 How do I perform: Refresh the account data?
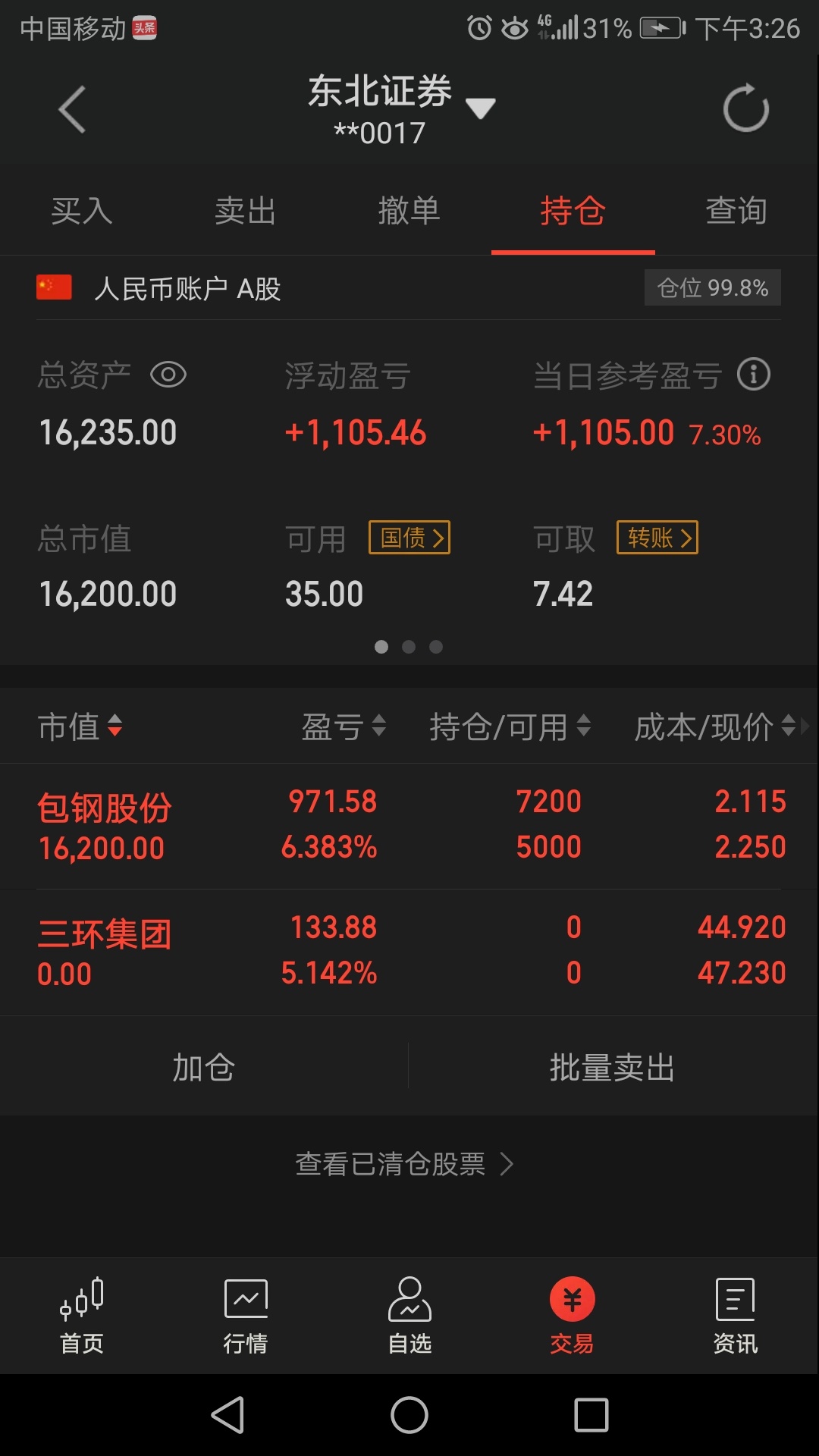(x=746, y=108)
